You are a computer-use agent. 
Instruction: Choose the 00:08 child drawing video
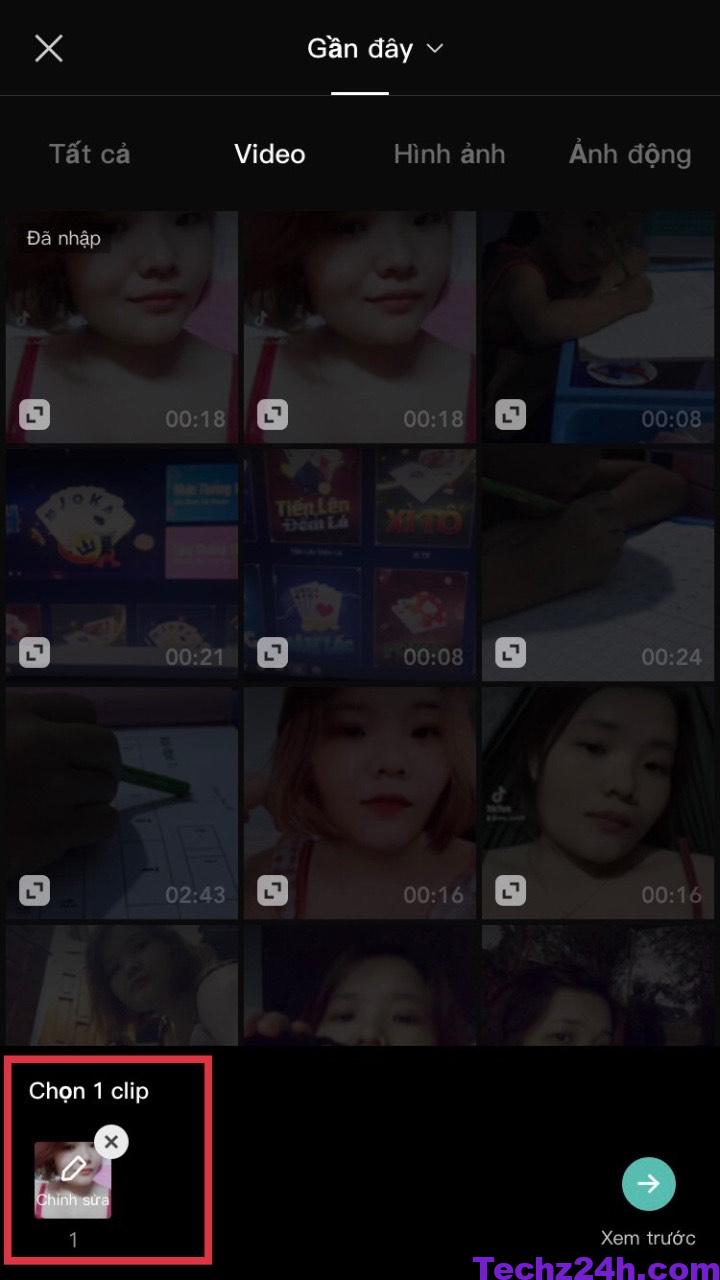pyautogui.click(x=598, y=325)
